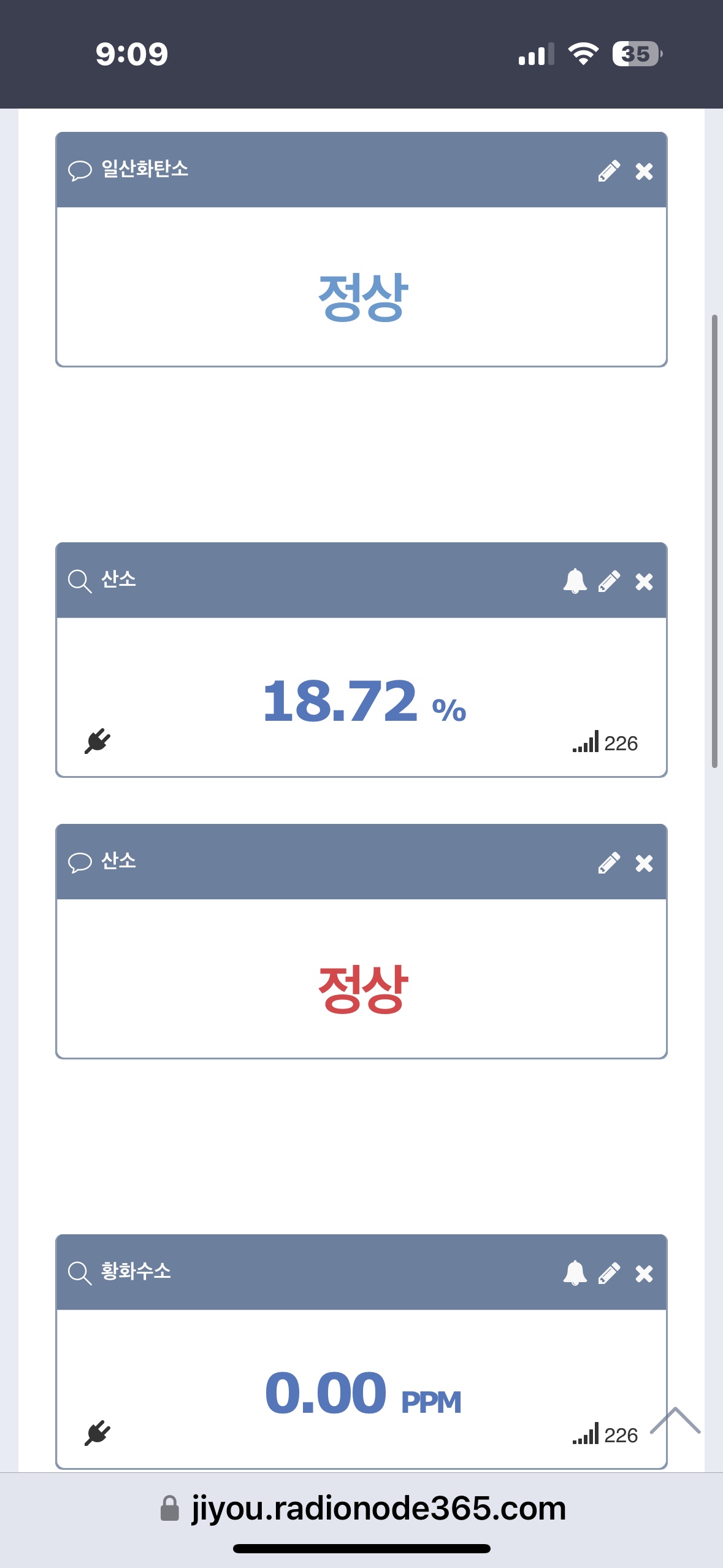
Task: Jump to top with the up arrow
Action: click(x=675, y=1420)
